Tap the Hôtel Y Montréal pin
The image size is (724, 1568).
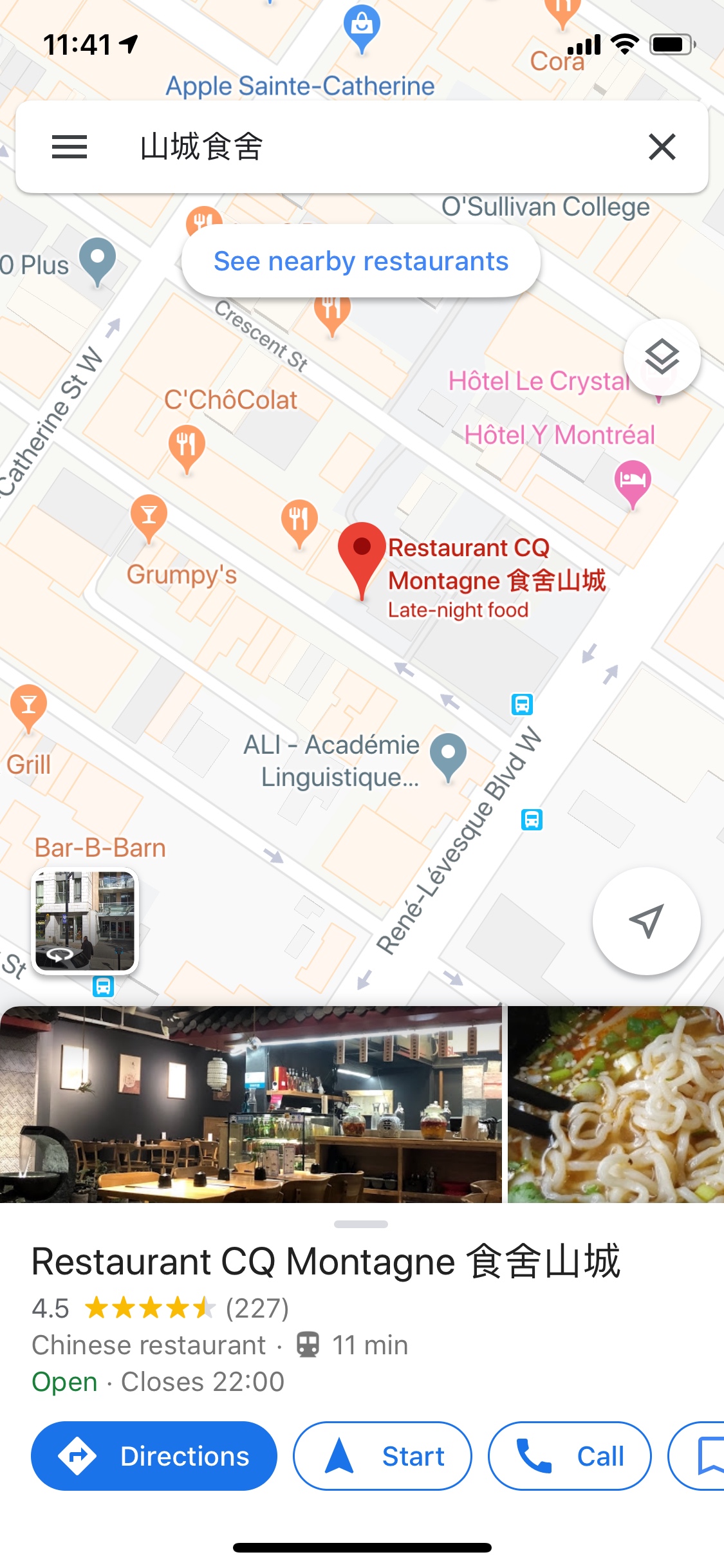pyautogui.click(x=633, y=480)
